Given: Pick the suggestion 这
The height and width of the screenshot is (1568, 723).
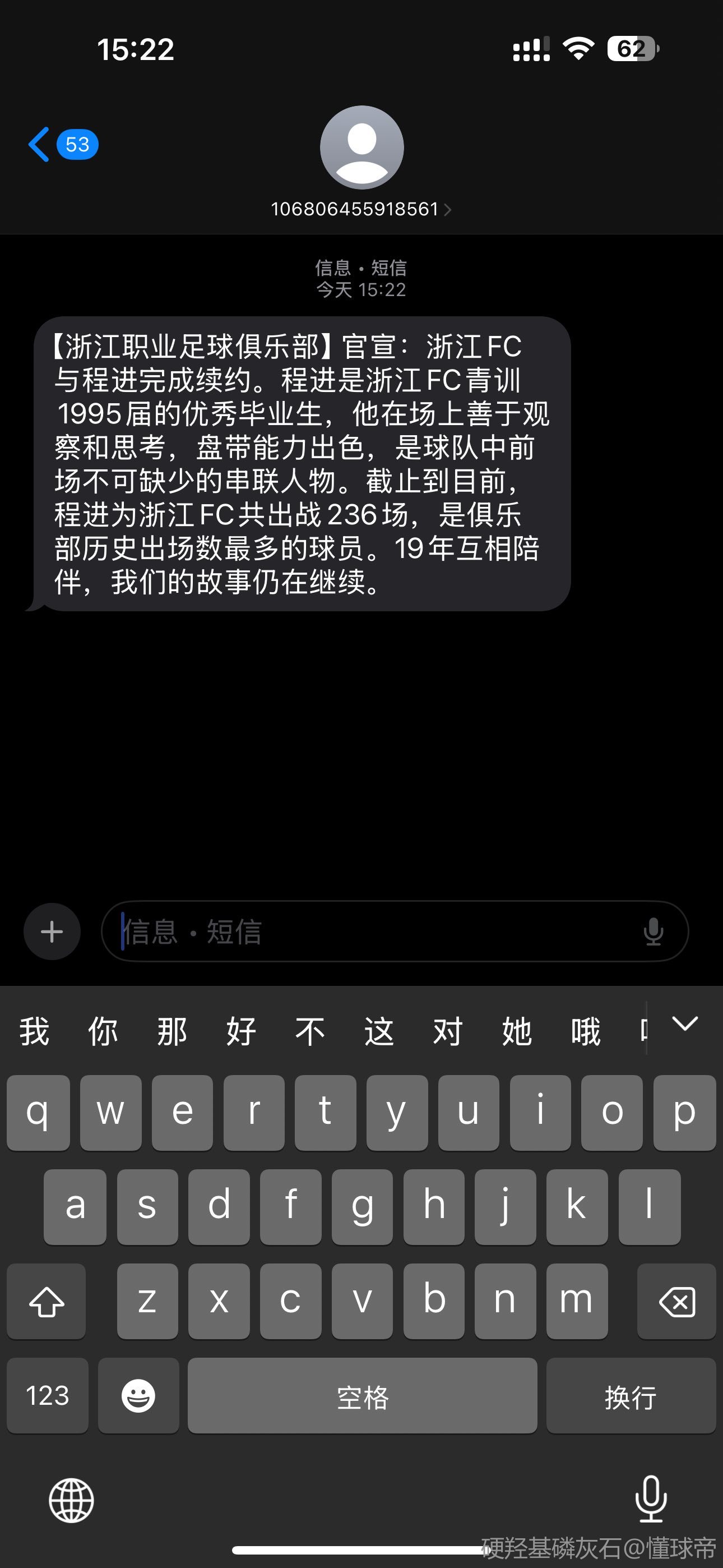Looking at the screenshot, I should (x=379, y=1031).
